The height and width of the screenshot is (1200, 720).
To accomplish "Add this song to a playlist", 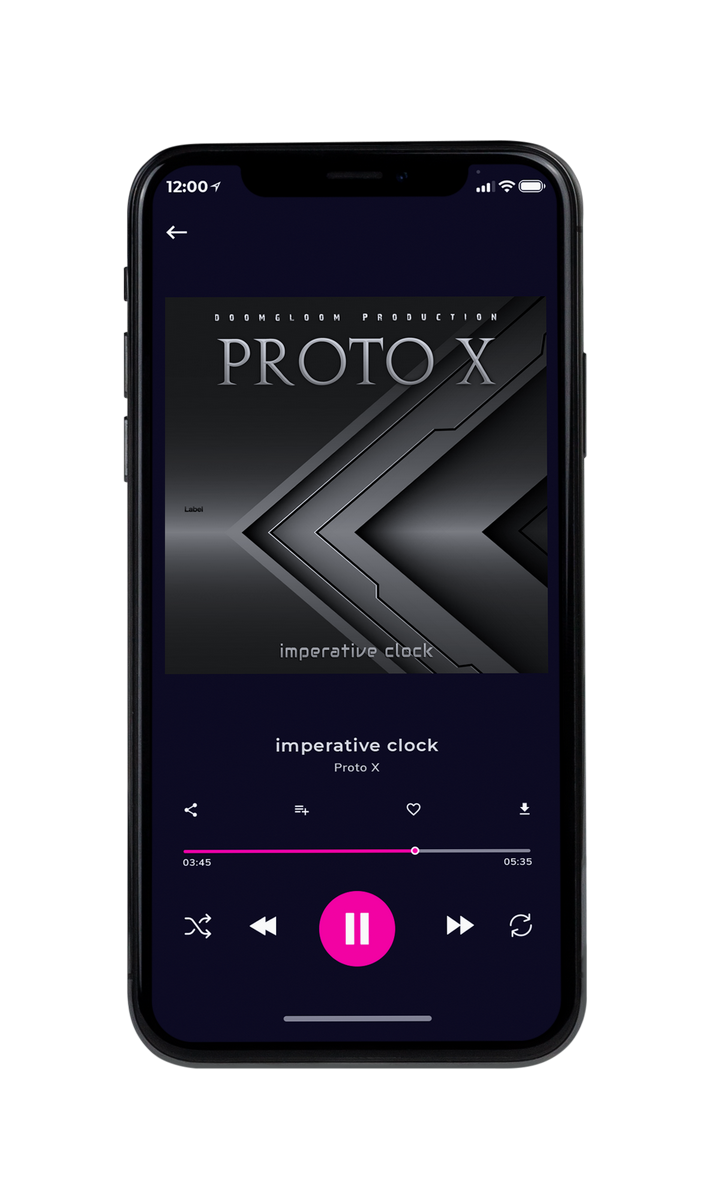I will 301,810.
